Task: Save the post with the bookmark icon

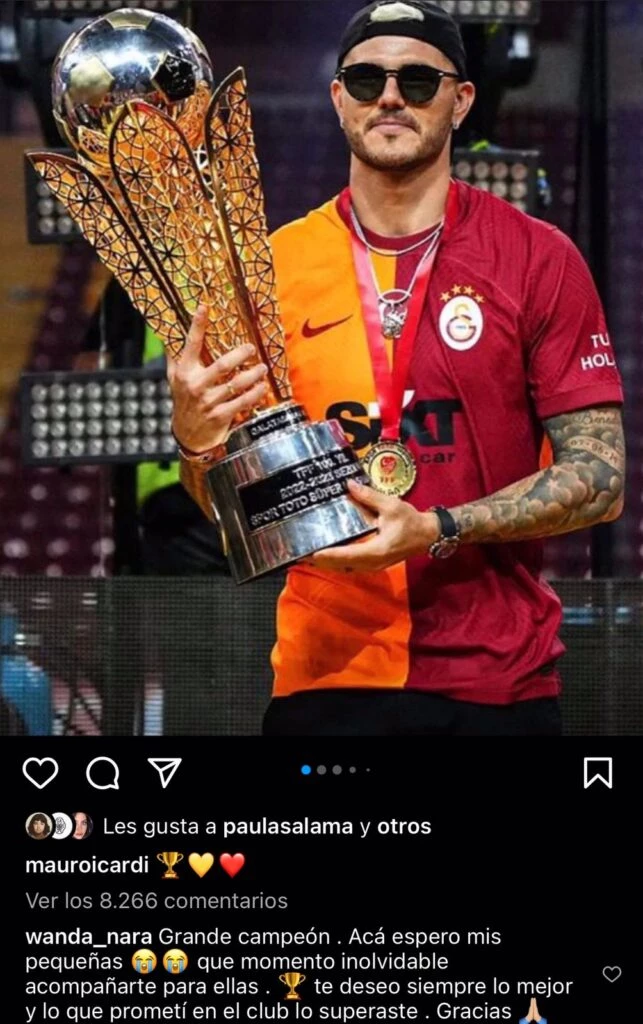Action: pos(597,772)
